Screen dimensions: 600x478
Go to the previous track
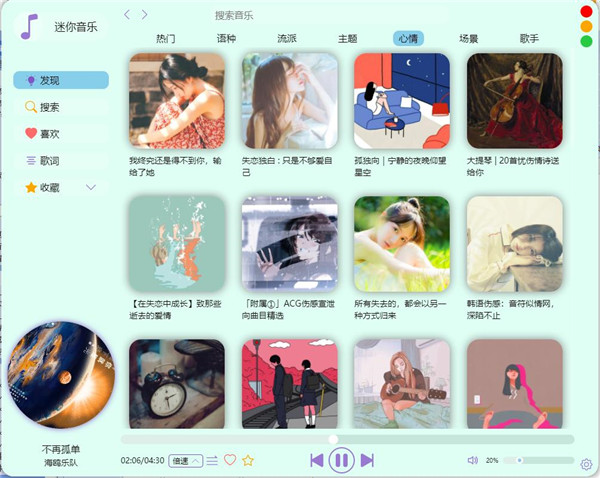pos(316,460)
